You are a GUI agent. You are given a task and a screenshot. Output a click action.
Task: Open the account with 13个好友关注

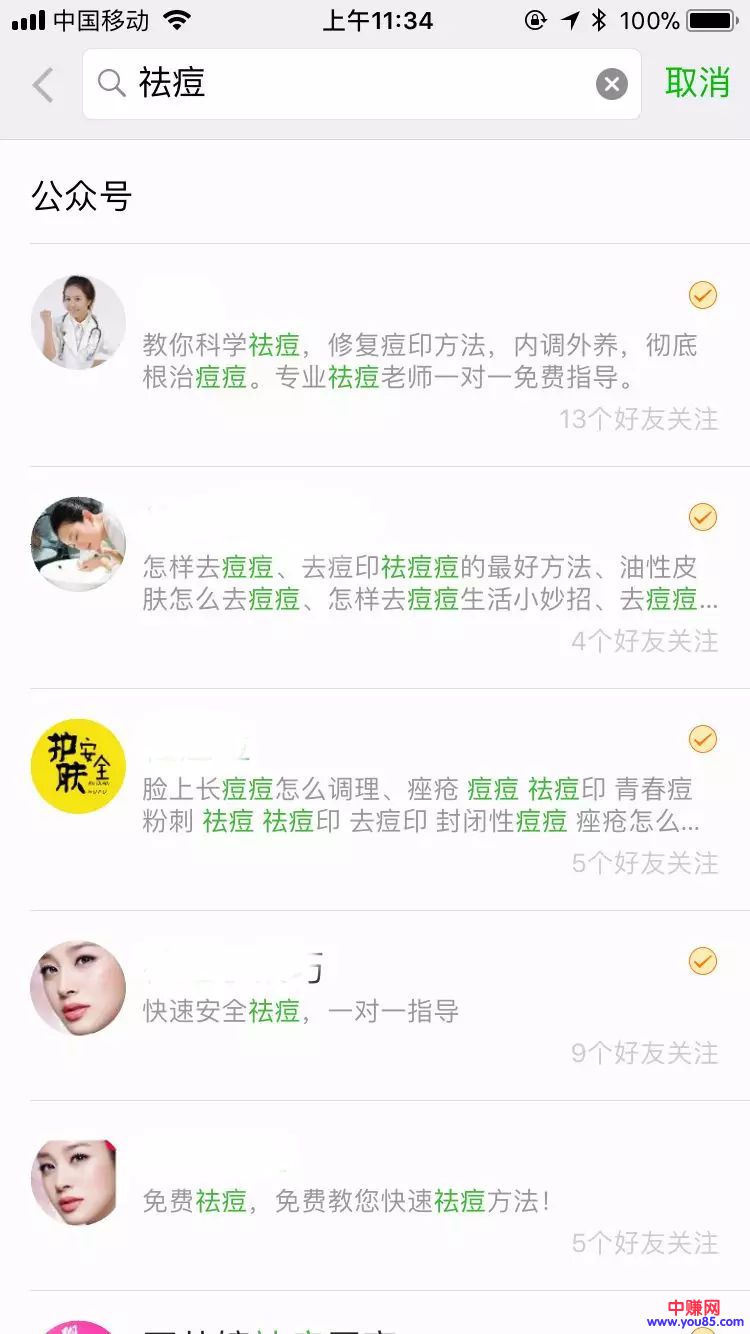tap(390, 355)
